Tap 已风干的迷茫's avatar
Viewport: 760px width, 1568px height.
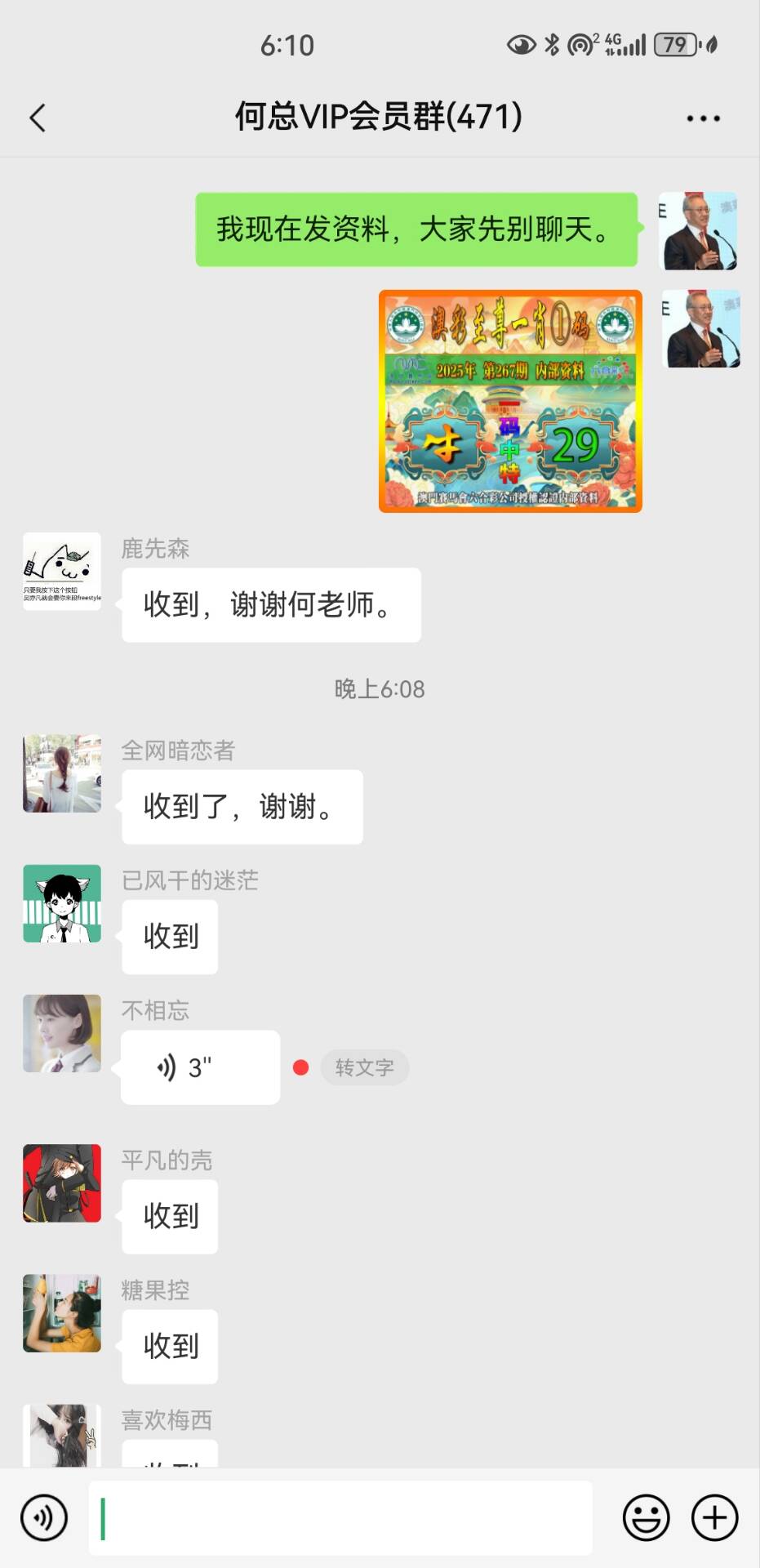pyautogui.click(x=62, y=903)
